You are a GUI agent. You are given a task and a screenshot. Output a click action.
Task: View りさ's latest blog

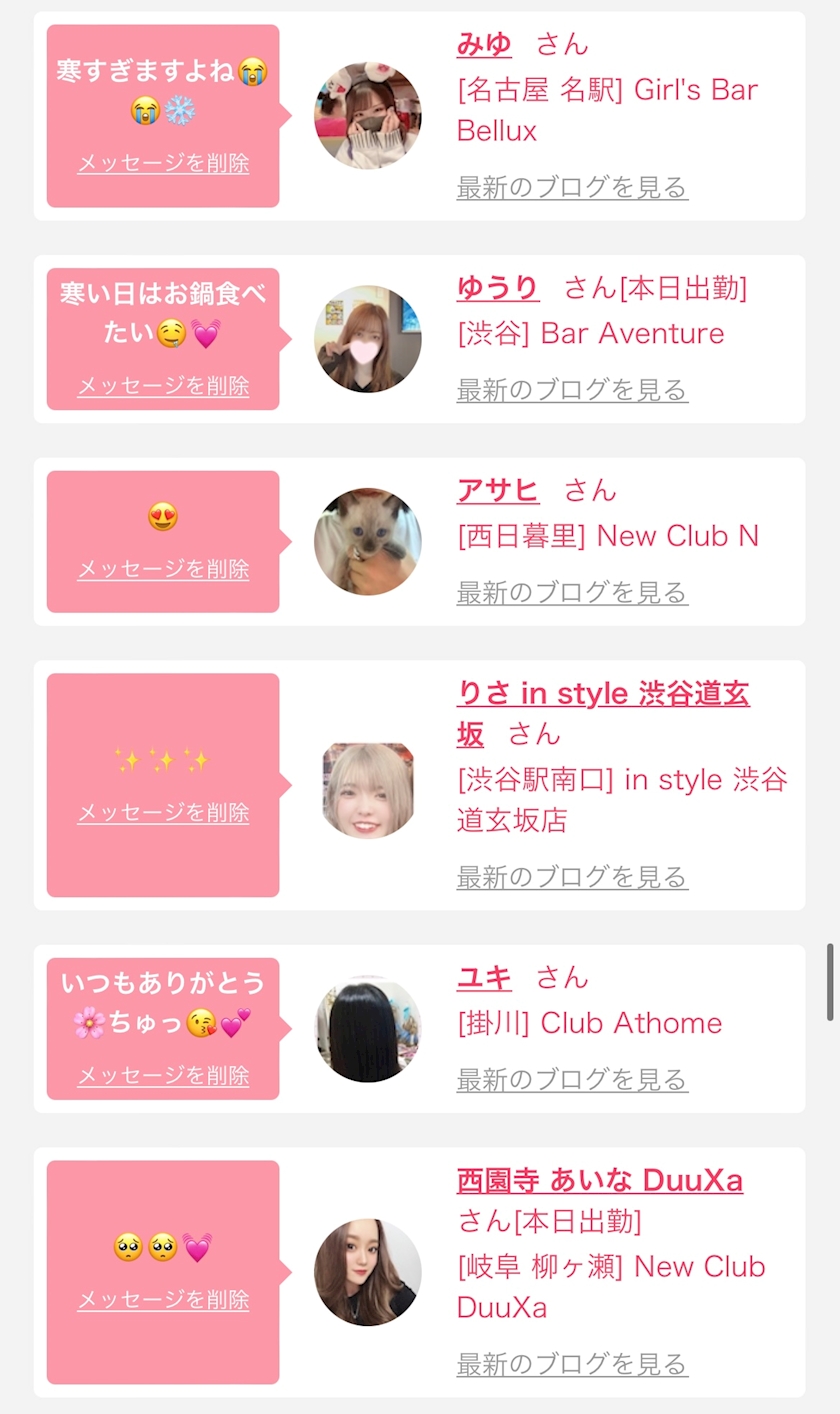pyautogui.click(x=572, y=878)
